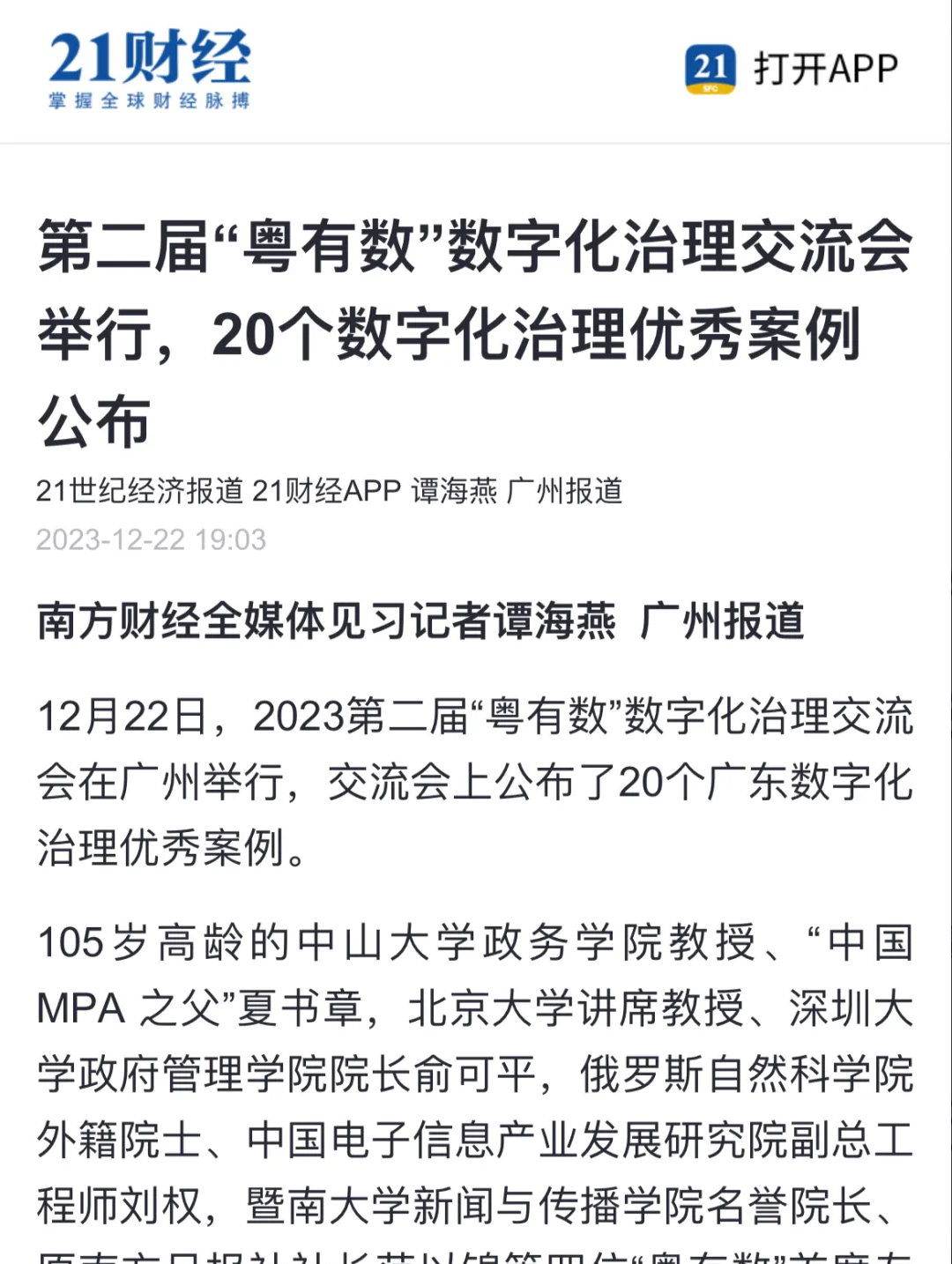Image resolution: width=952 pixels, height=1264 pixels.
Task: Open the 21财经 homepage logo
Action: point(150,69)
